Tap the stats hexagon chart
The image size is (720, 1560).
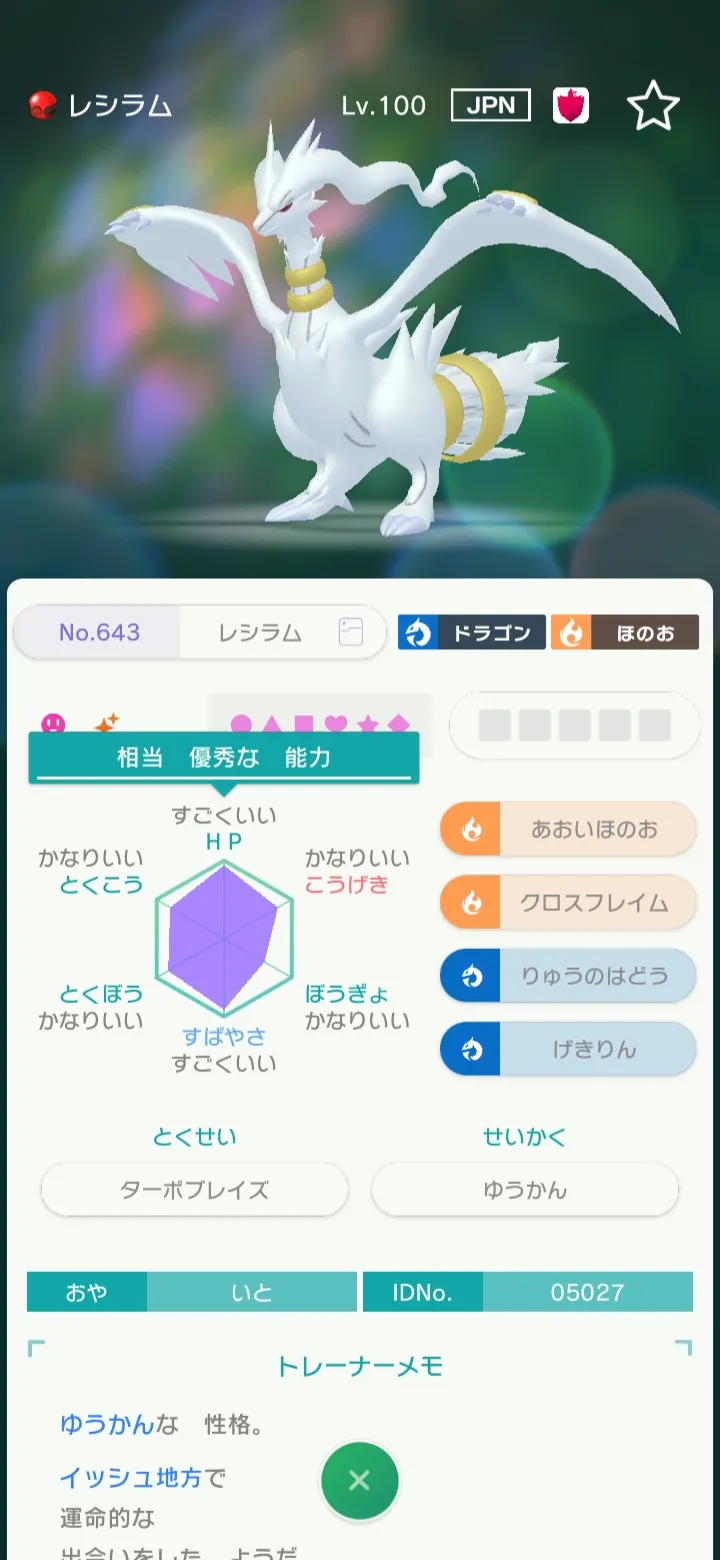click(x=224, y=940)
